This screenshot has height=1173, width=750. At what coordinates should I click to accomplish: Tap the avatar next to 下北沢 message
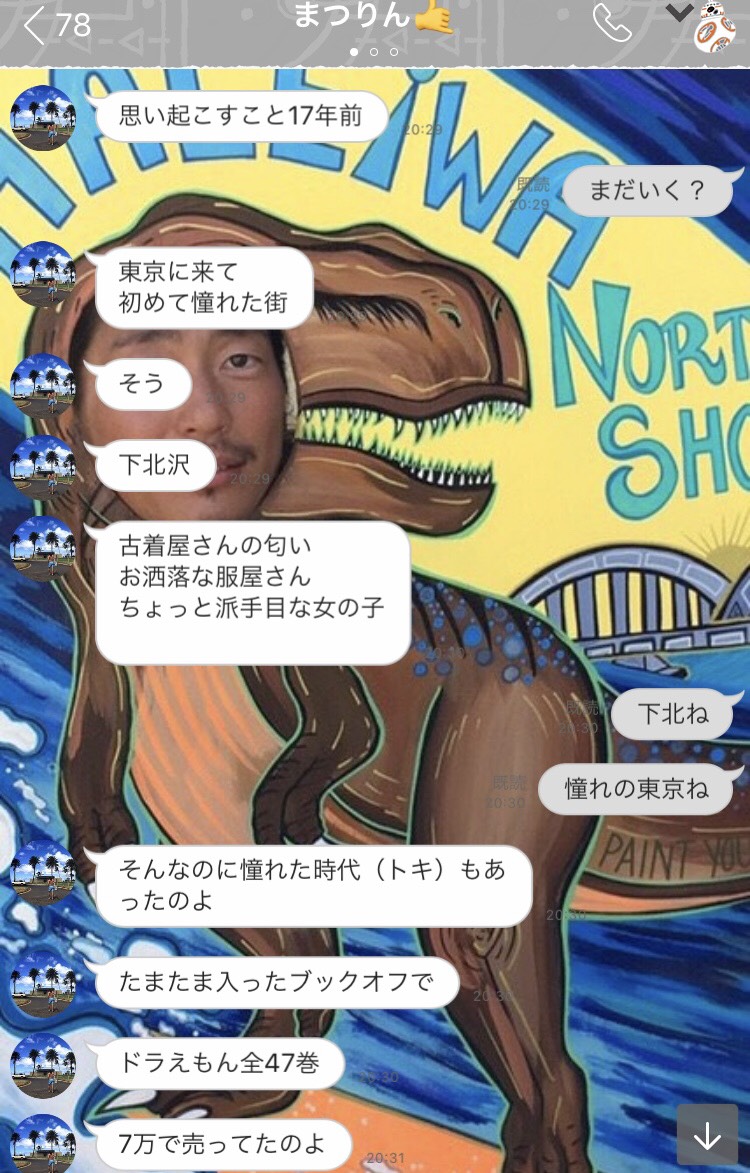(x=43, y=467)
